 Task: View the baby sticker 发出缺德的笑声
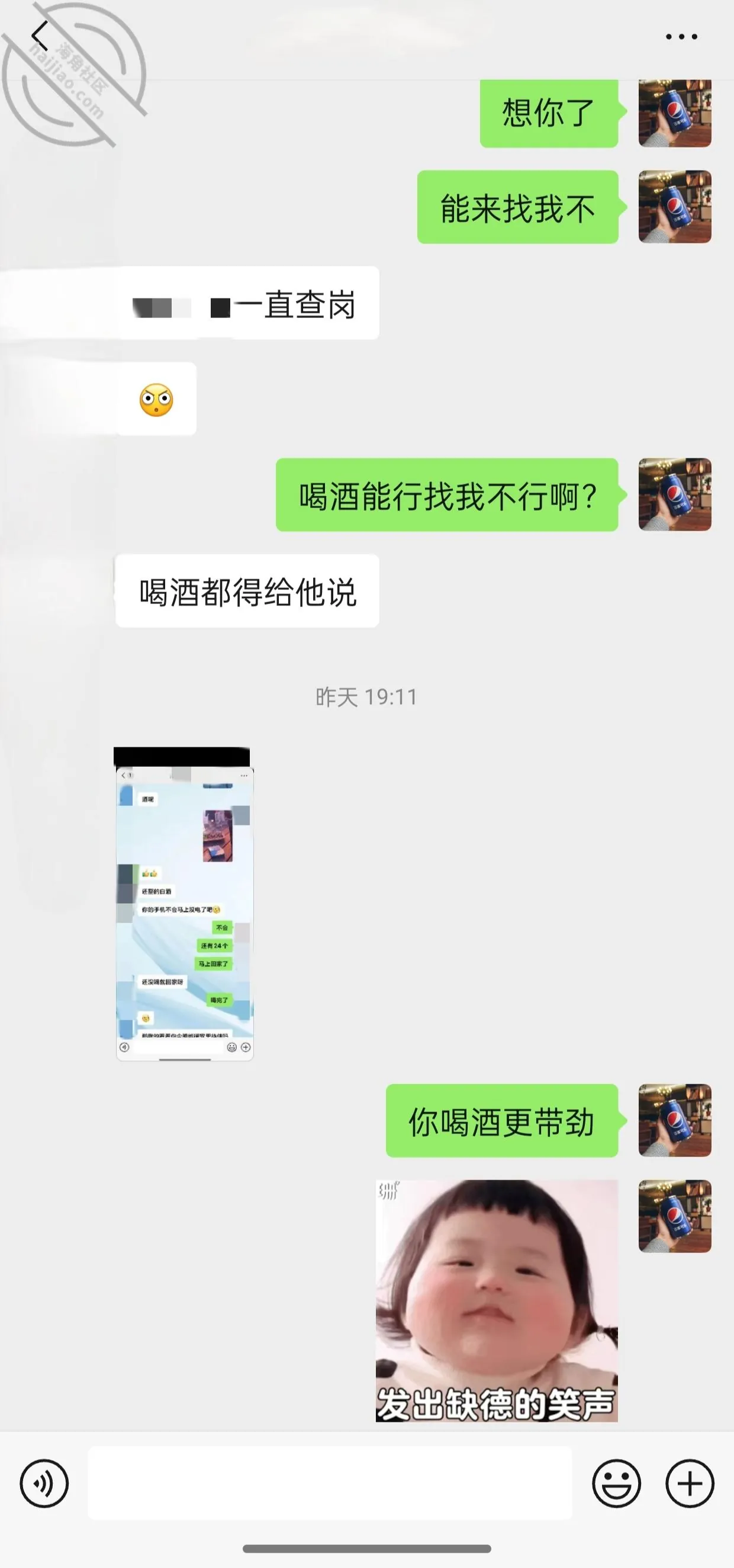[497, 1301]
